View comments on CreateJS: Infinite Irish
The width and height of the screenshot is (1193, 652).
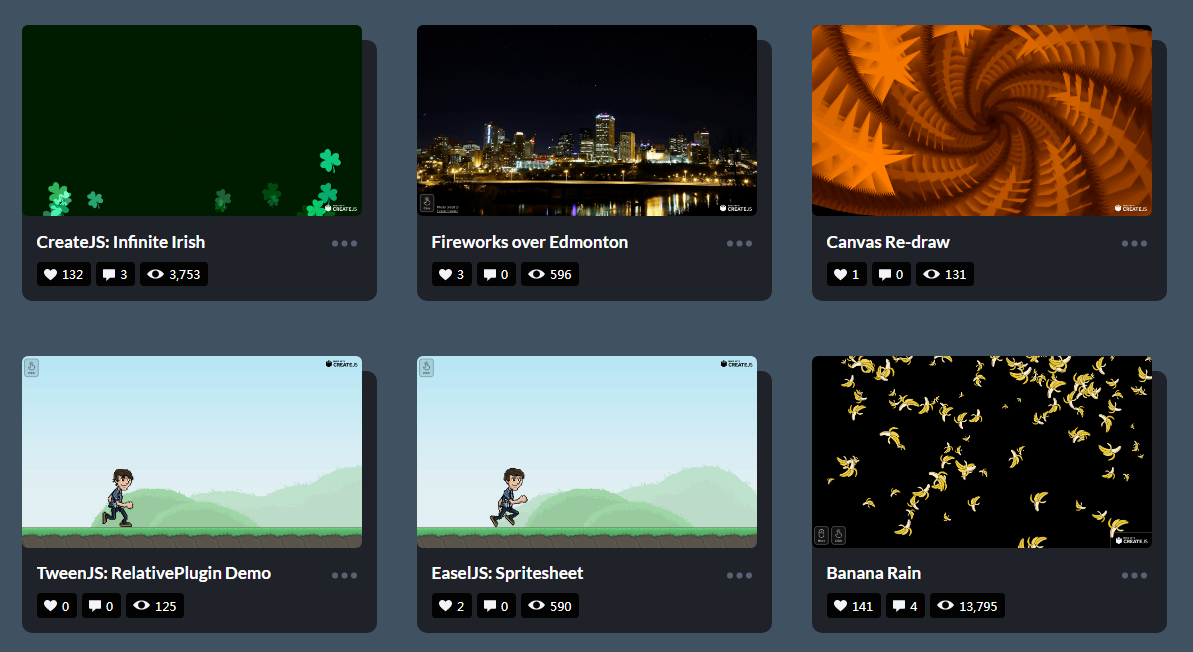115,274
